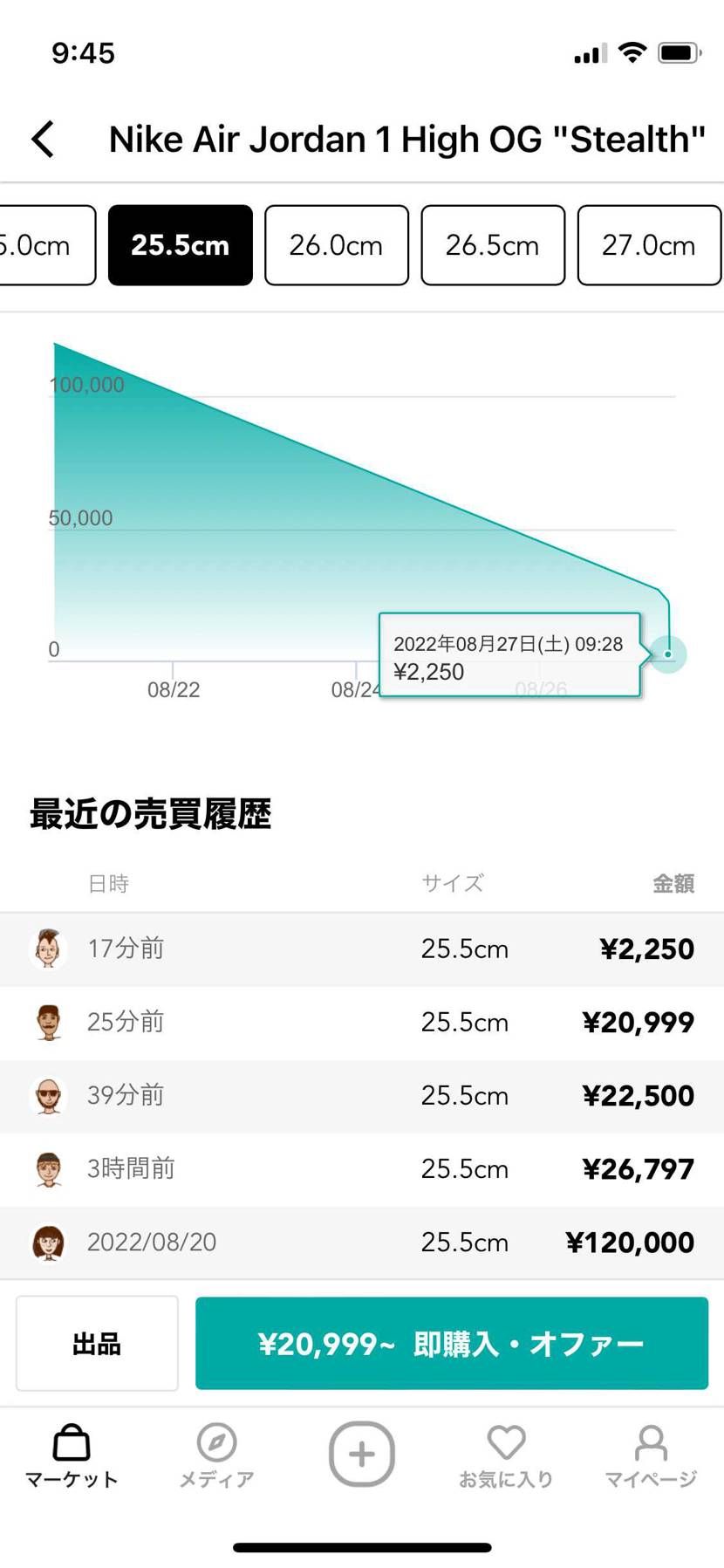Viewport: 724px width, 1568px height.
Task: Tap the 出品 listing button
Action: point(96,1343)
